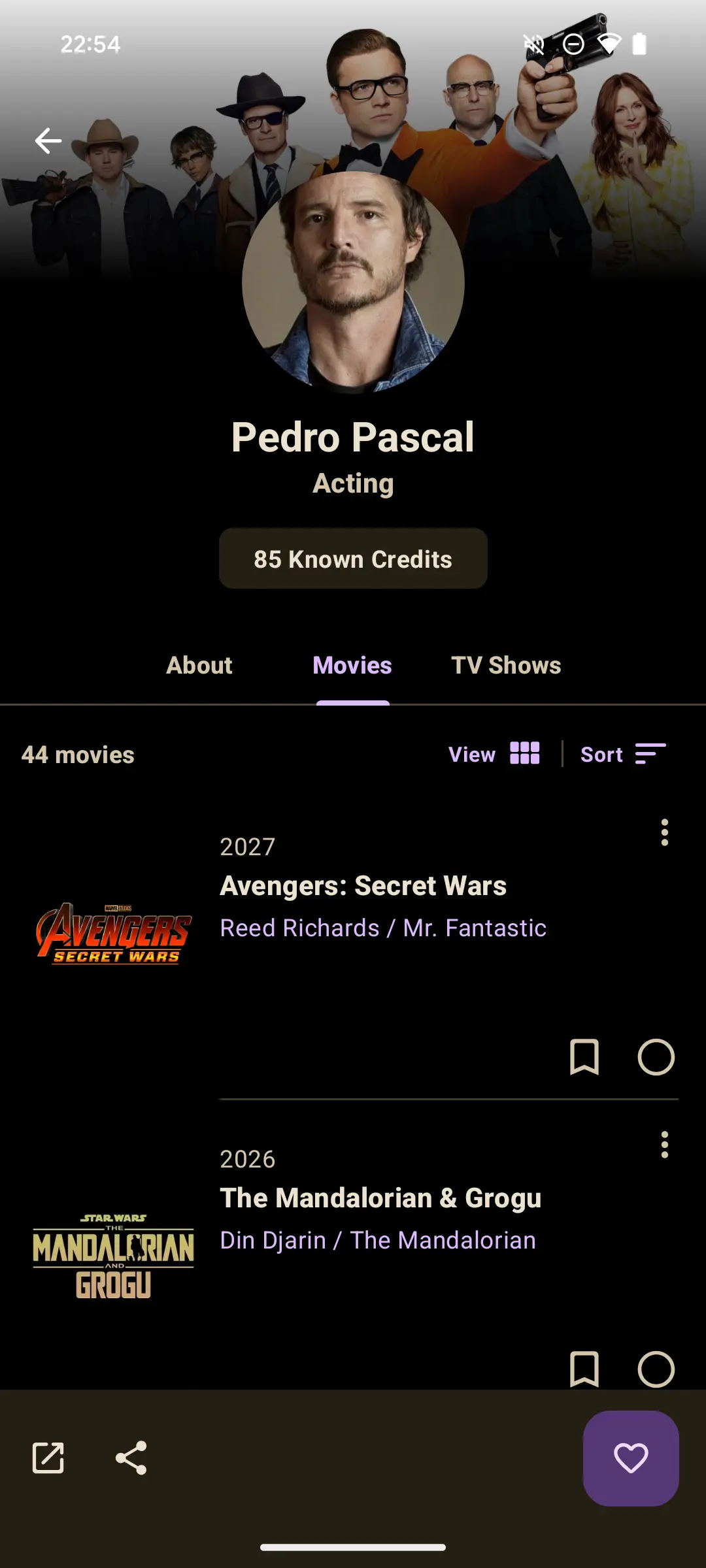
Task: Open the 85 Known Credits button
Action: (353, 559)
